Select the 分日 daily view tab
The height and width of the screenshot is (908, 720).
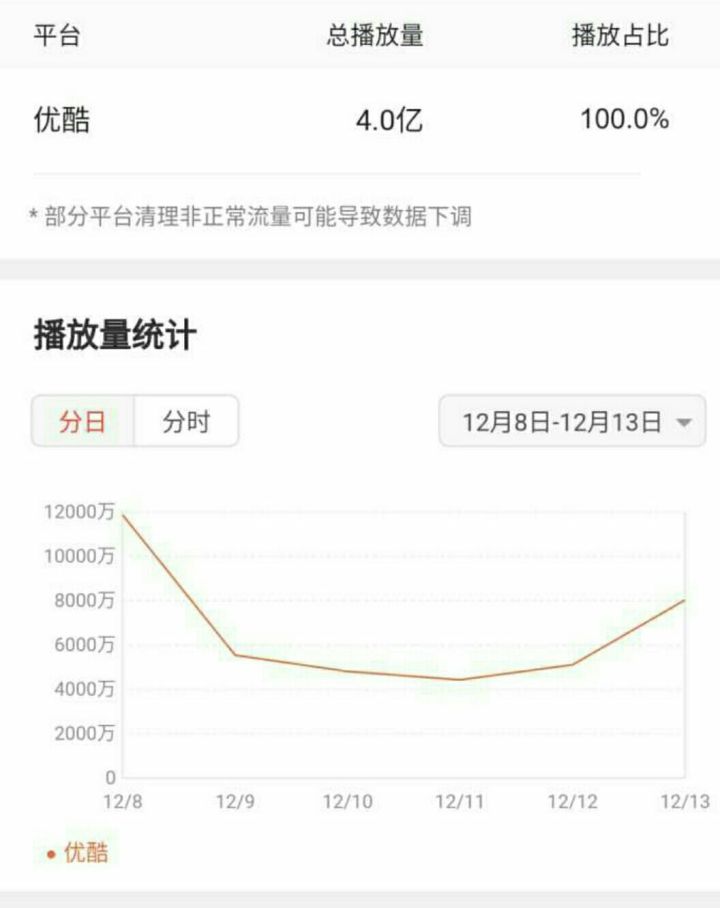coord(83,421)
